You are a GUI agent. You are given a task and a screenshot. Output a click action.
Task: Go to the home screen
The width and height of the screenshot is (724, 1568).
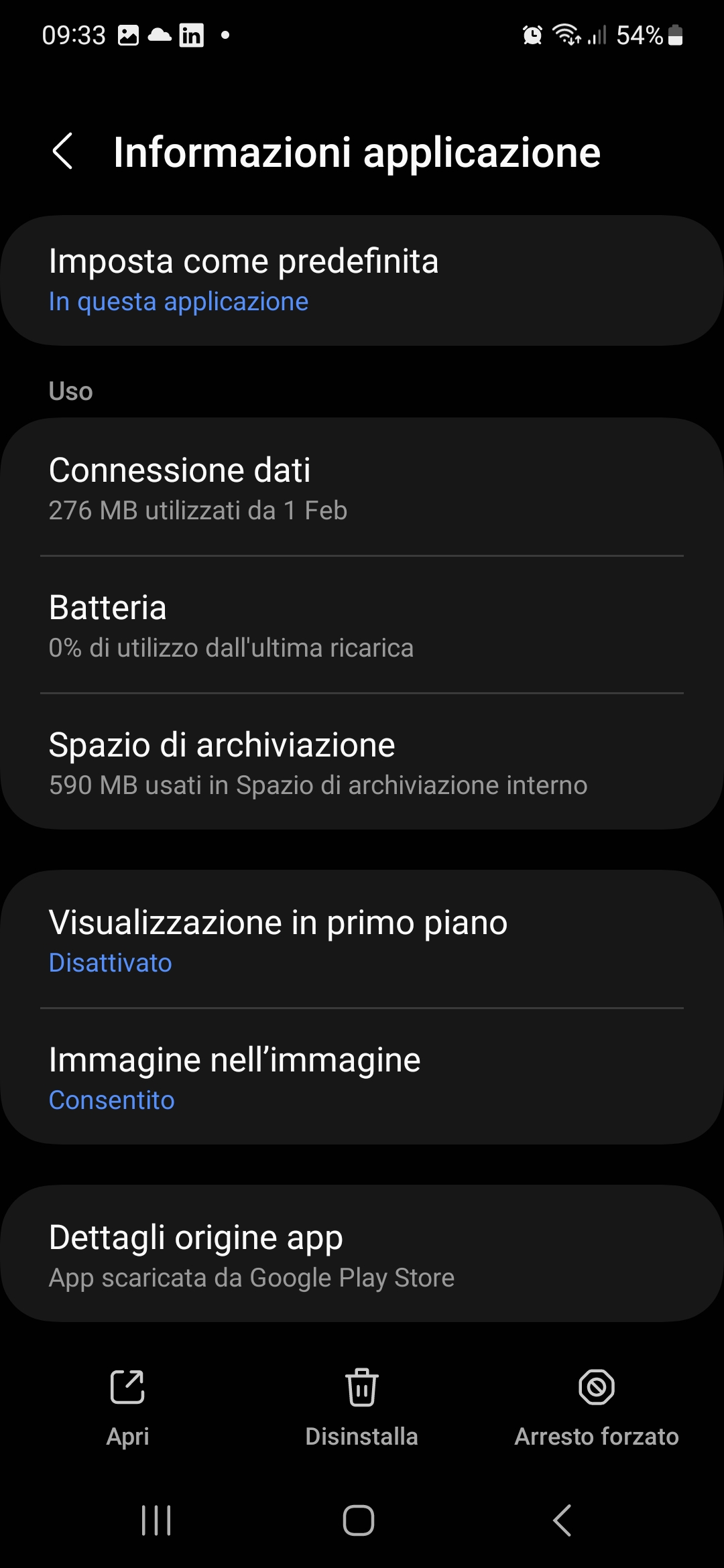[359, 1520]
